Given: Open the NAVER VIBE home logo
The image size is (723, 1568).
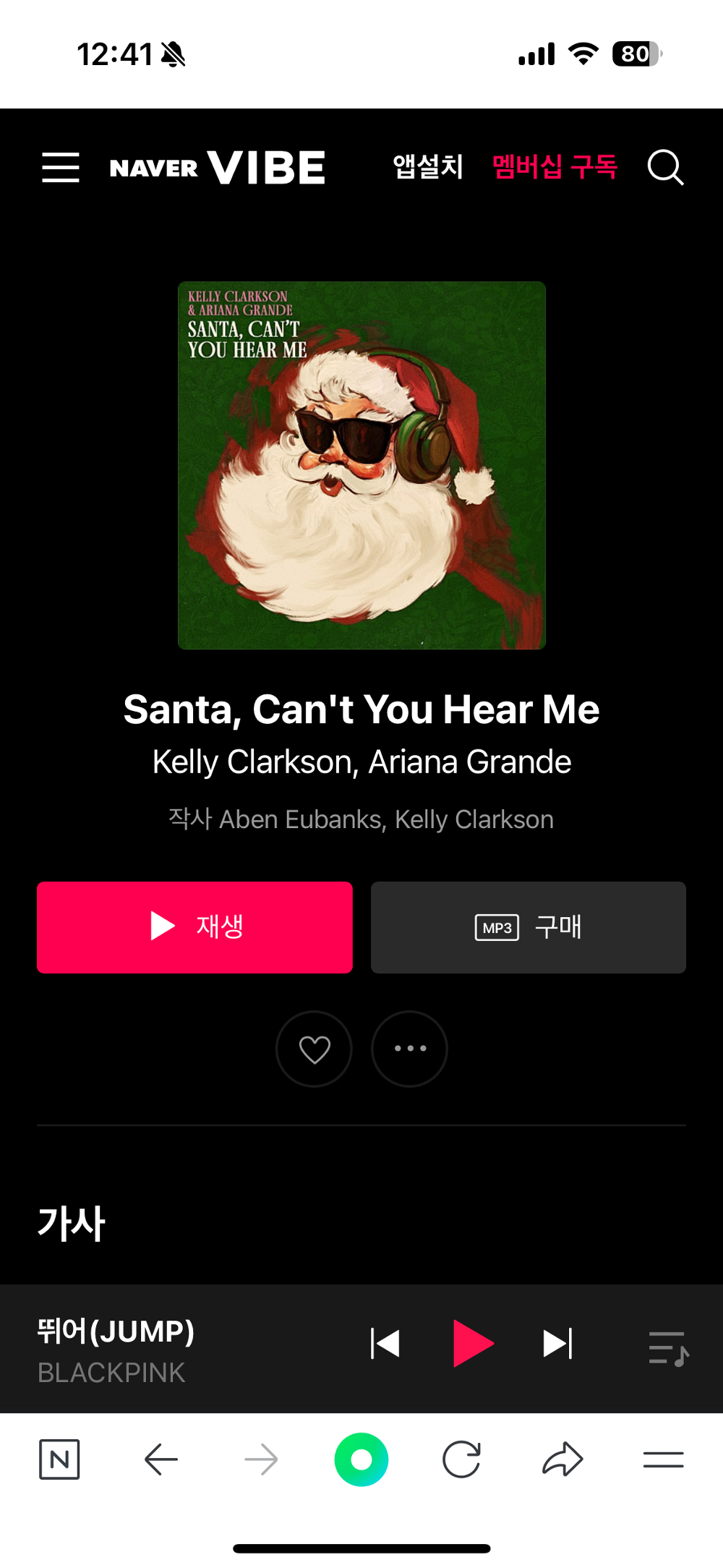Looking at the screenshot, I should point(217,168).
